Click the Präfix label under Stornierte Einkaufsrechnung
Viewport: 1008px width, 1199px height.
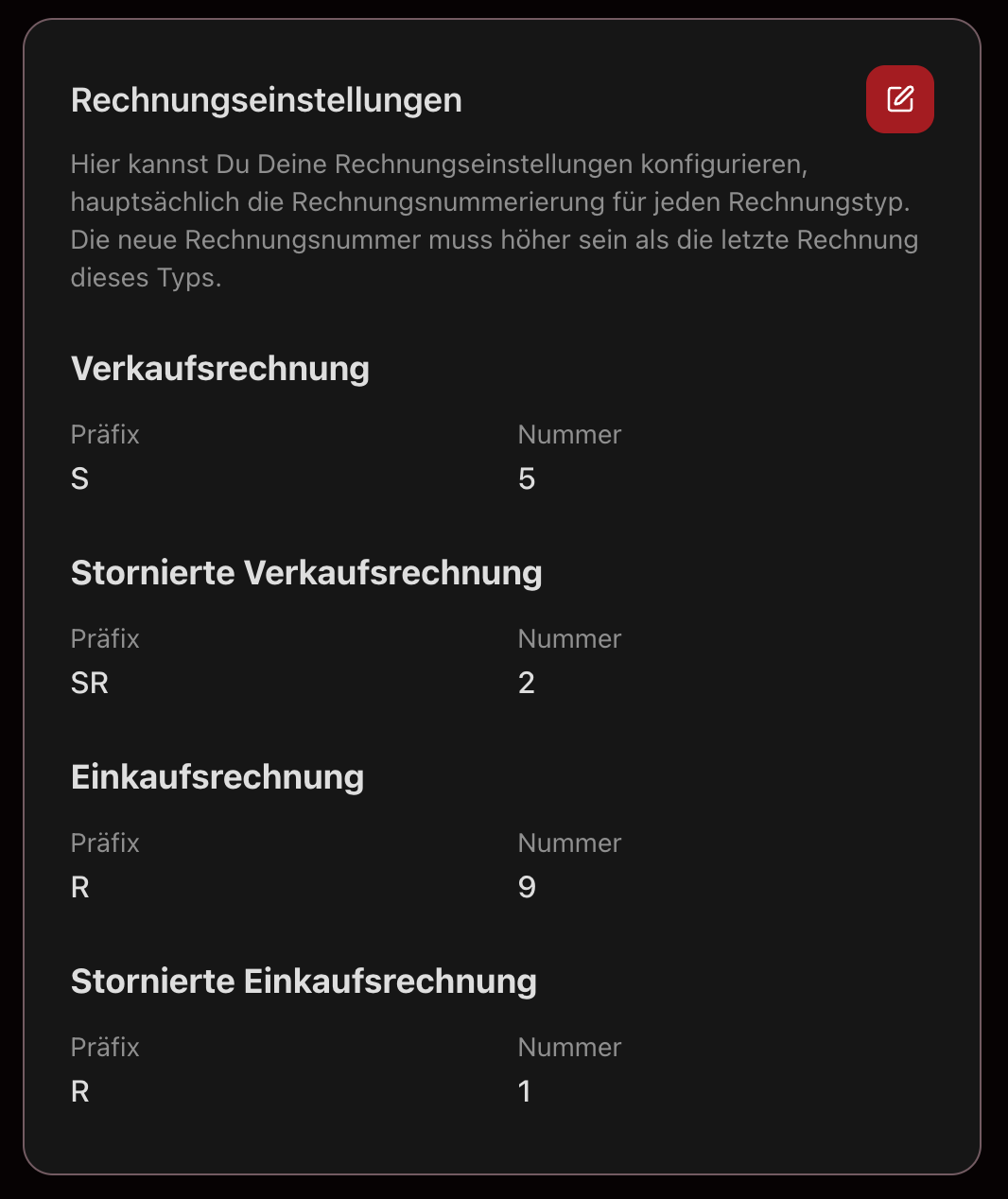(104, 1047)
